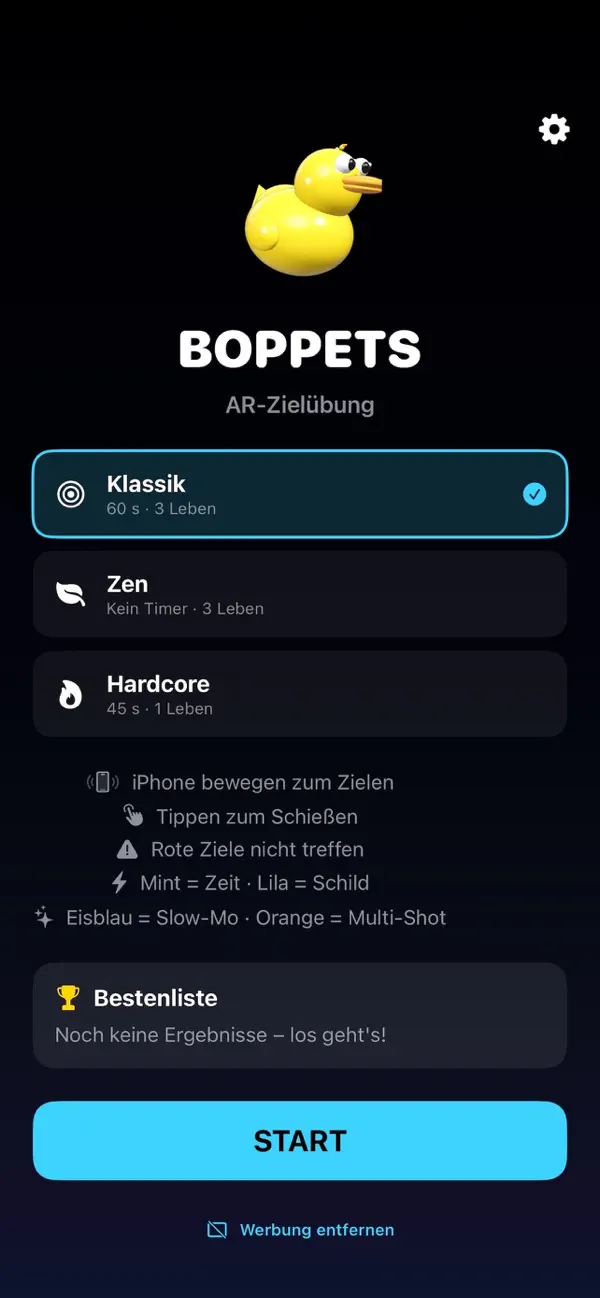Tap the Werbung entfernen link
600x1298 pixels.
point(300,1230)
